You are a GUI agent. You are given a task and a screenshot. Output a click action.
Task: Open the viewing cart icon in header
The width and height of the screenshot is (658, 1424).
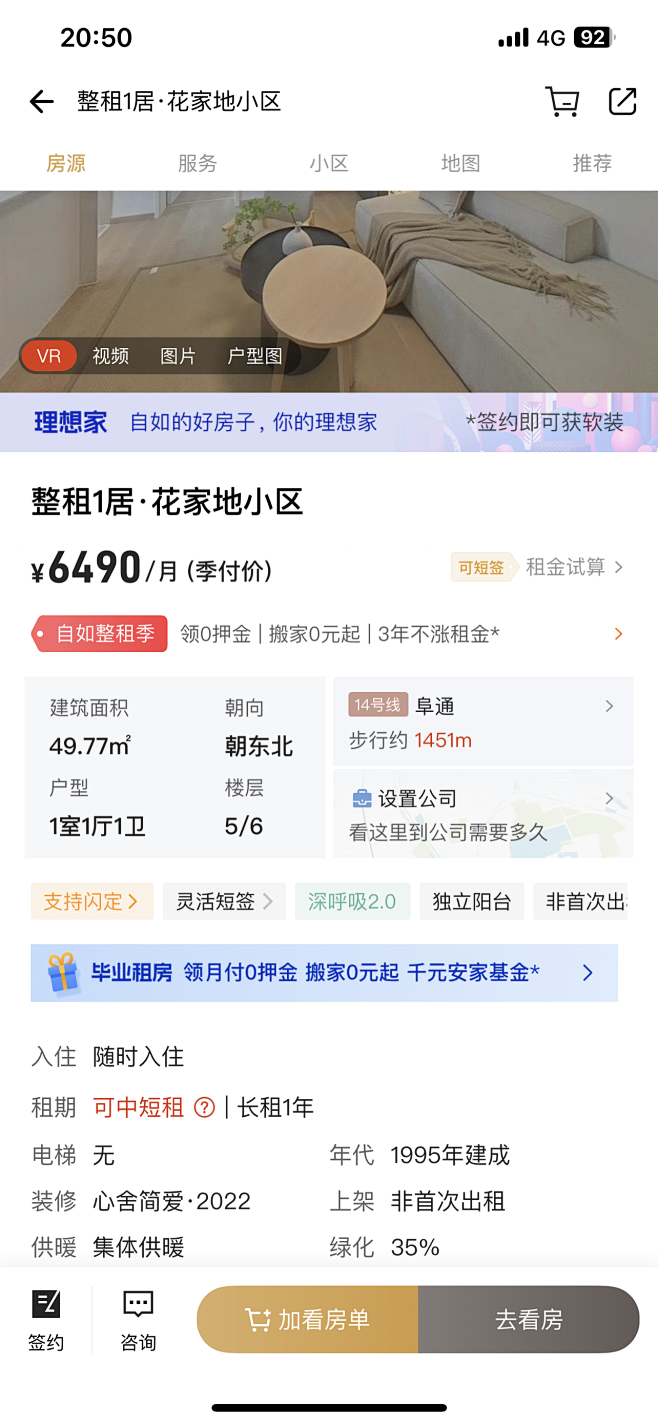click(562, 101)
